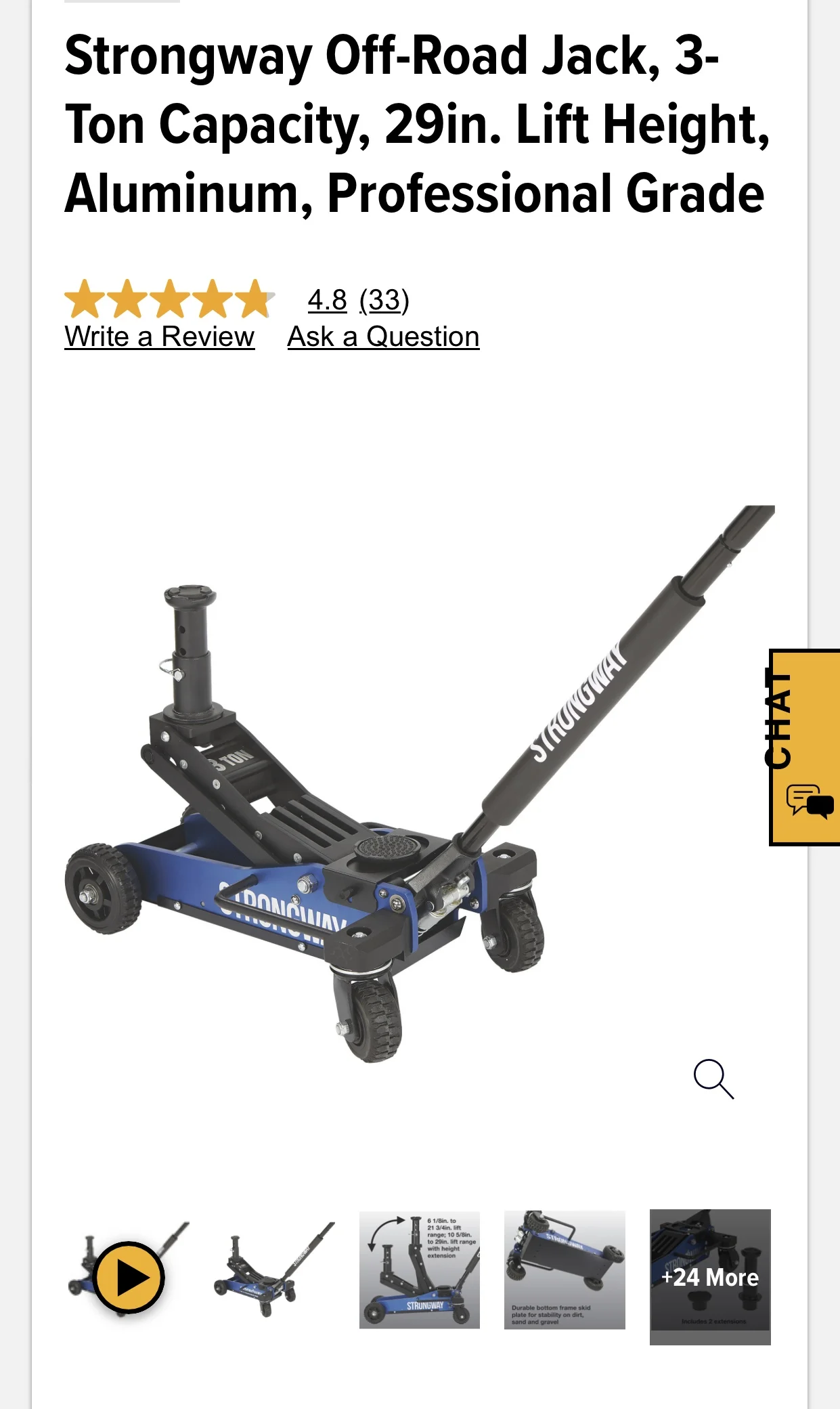This screenshot has height=1409, width=840.
Task: View the bottom frame skid plate thumbnail
Action: 565,1270
